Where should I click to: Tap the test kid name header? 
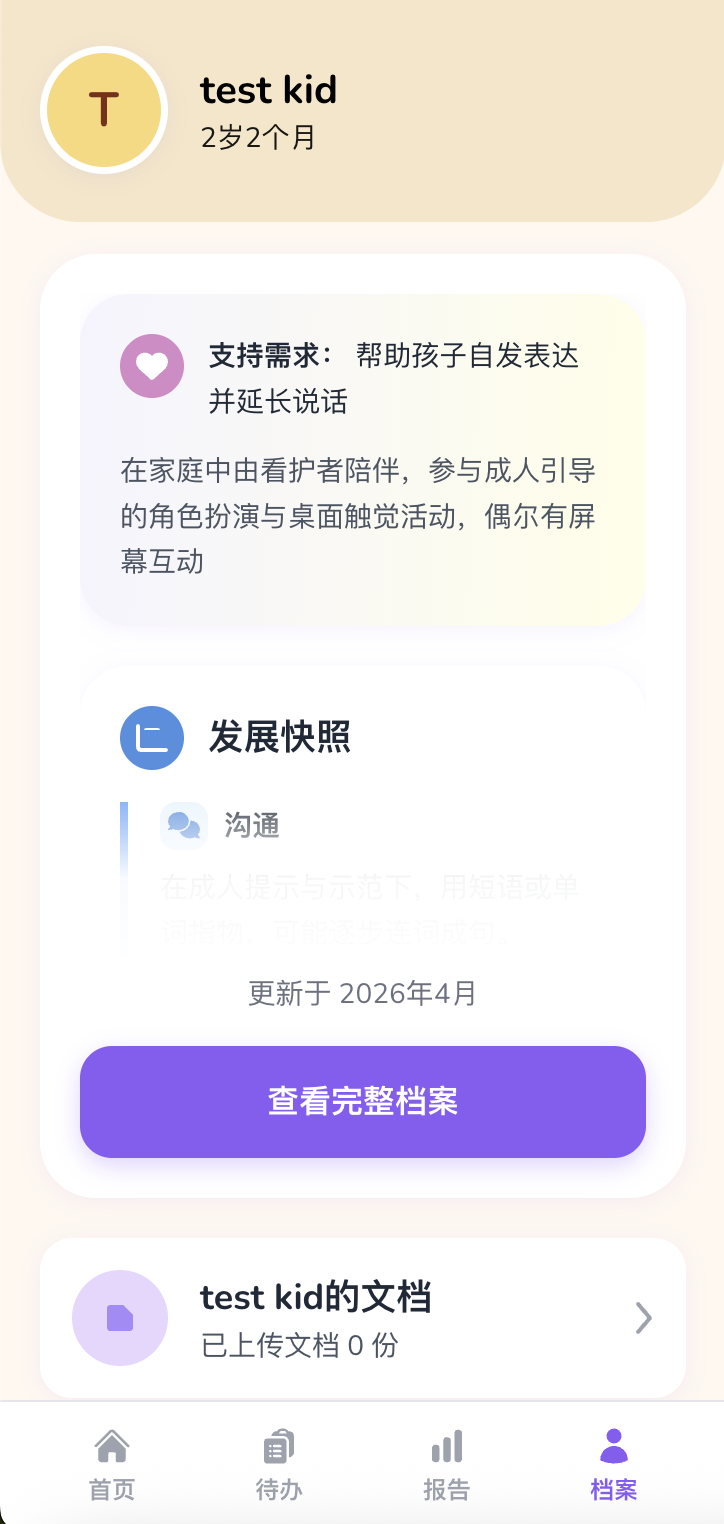pos(268,90)
